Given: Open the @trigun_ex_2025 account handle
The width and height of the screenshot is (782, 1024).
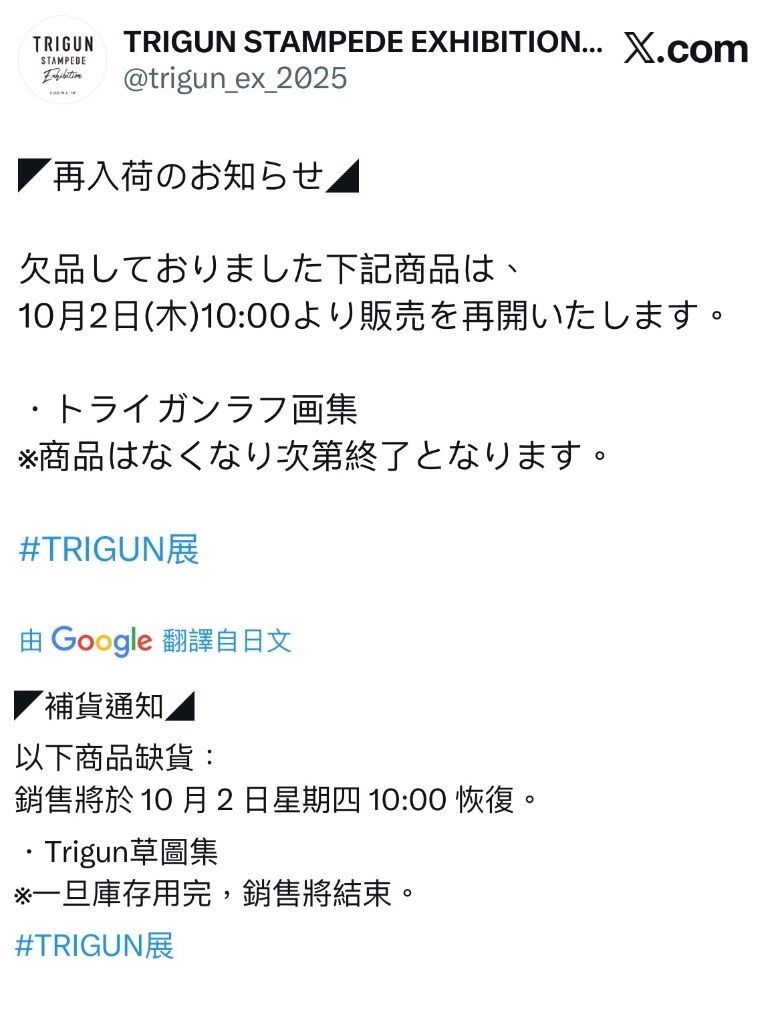Looking at the screenshot, I should point(234,78).
